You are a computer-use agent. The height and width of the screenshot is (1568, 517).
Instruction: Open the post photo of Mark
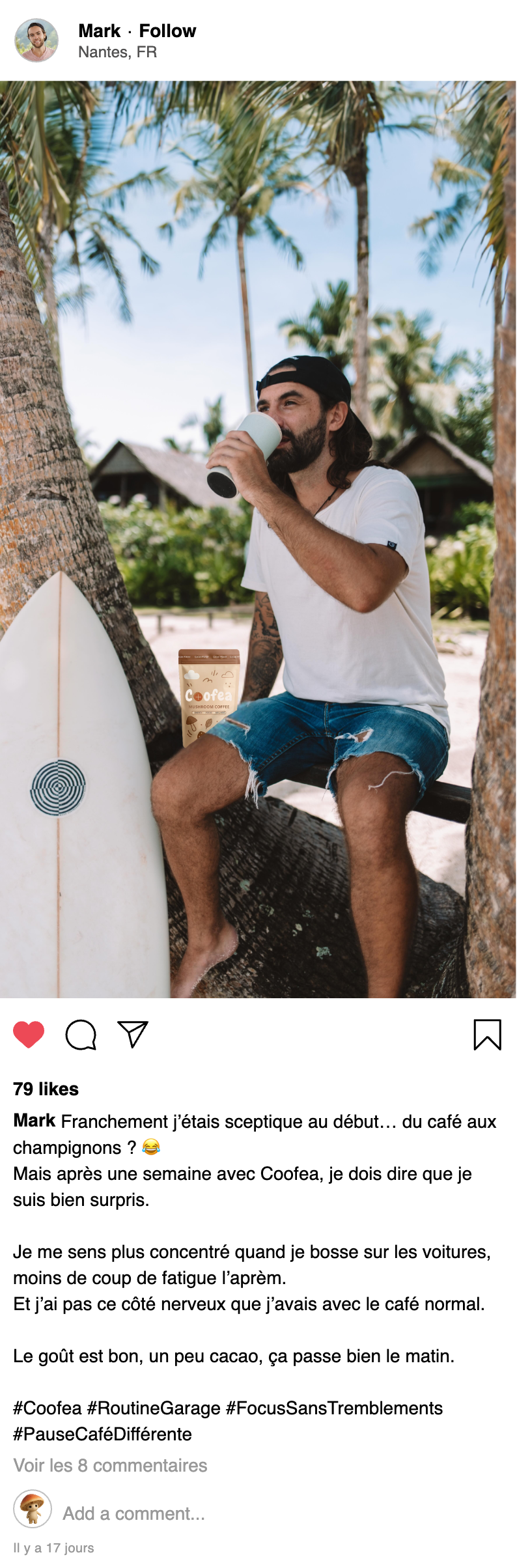pos(258,539)
